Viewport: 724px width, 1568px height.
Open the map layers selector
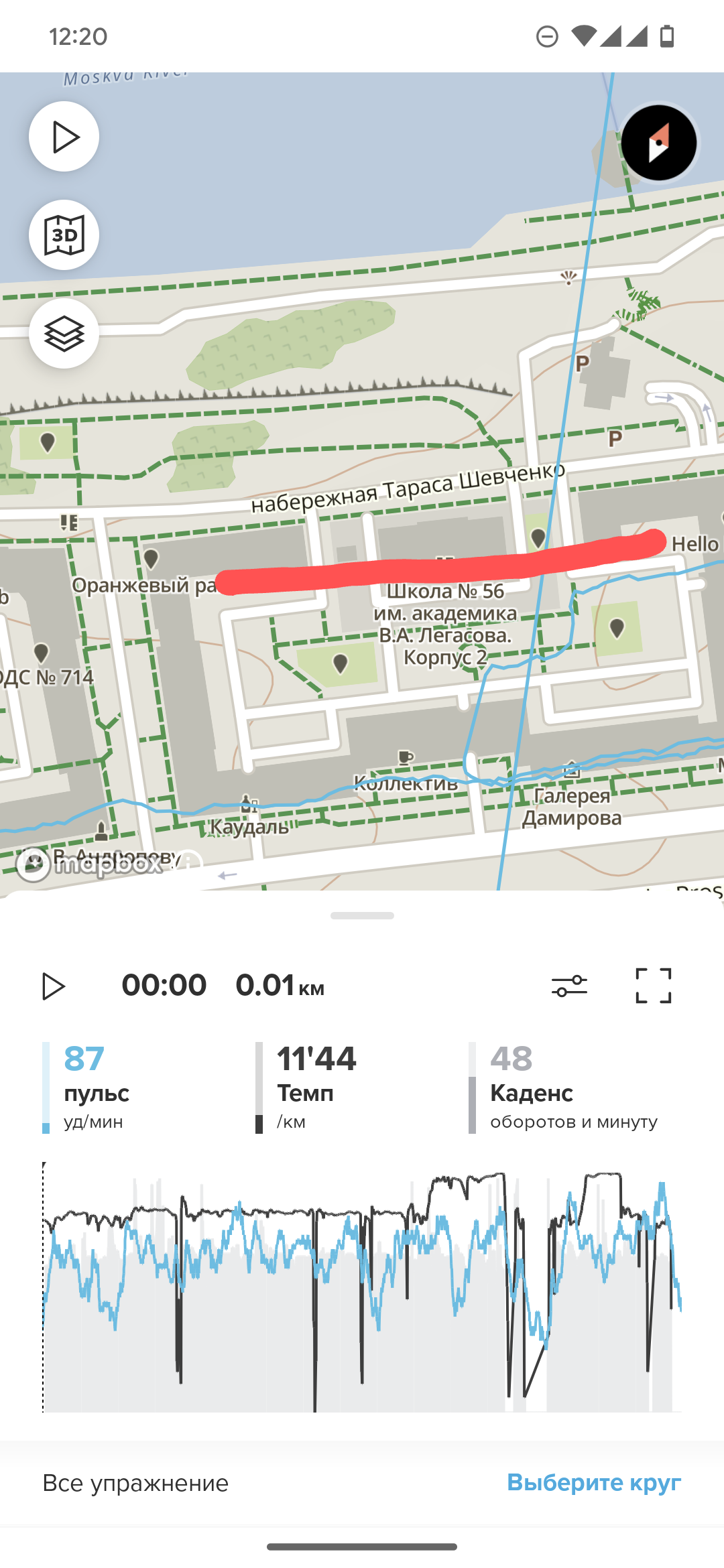(64, 334)
